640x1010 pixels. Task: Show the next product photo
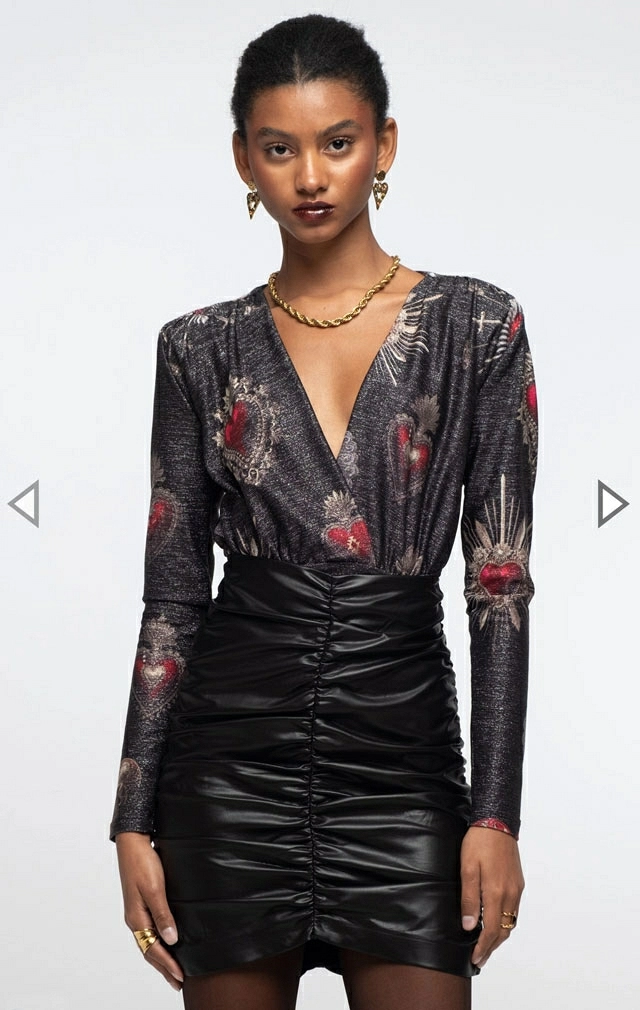click(612, 503)
